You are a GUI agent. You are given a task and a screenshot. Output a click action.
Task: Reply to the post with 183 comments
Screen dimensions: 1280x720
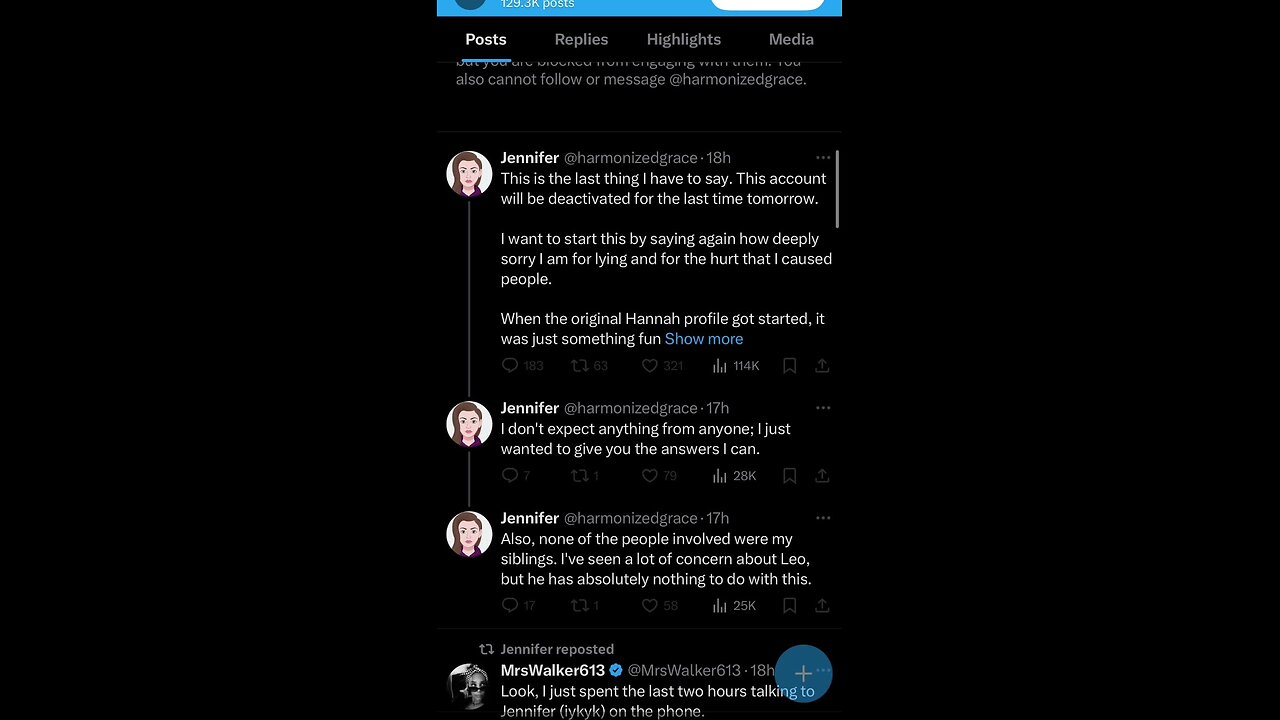[510, 366]
